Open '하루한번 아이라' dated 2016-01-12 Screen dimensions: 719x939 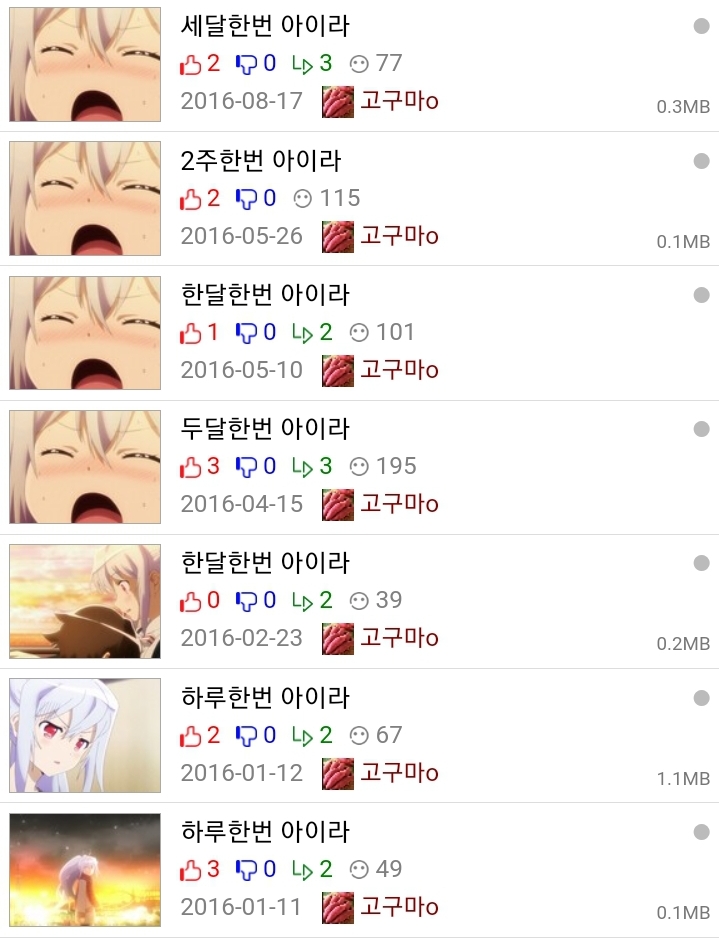pyautogui.click(x=265, y=697)
